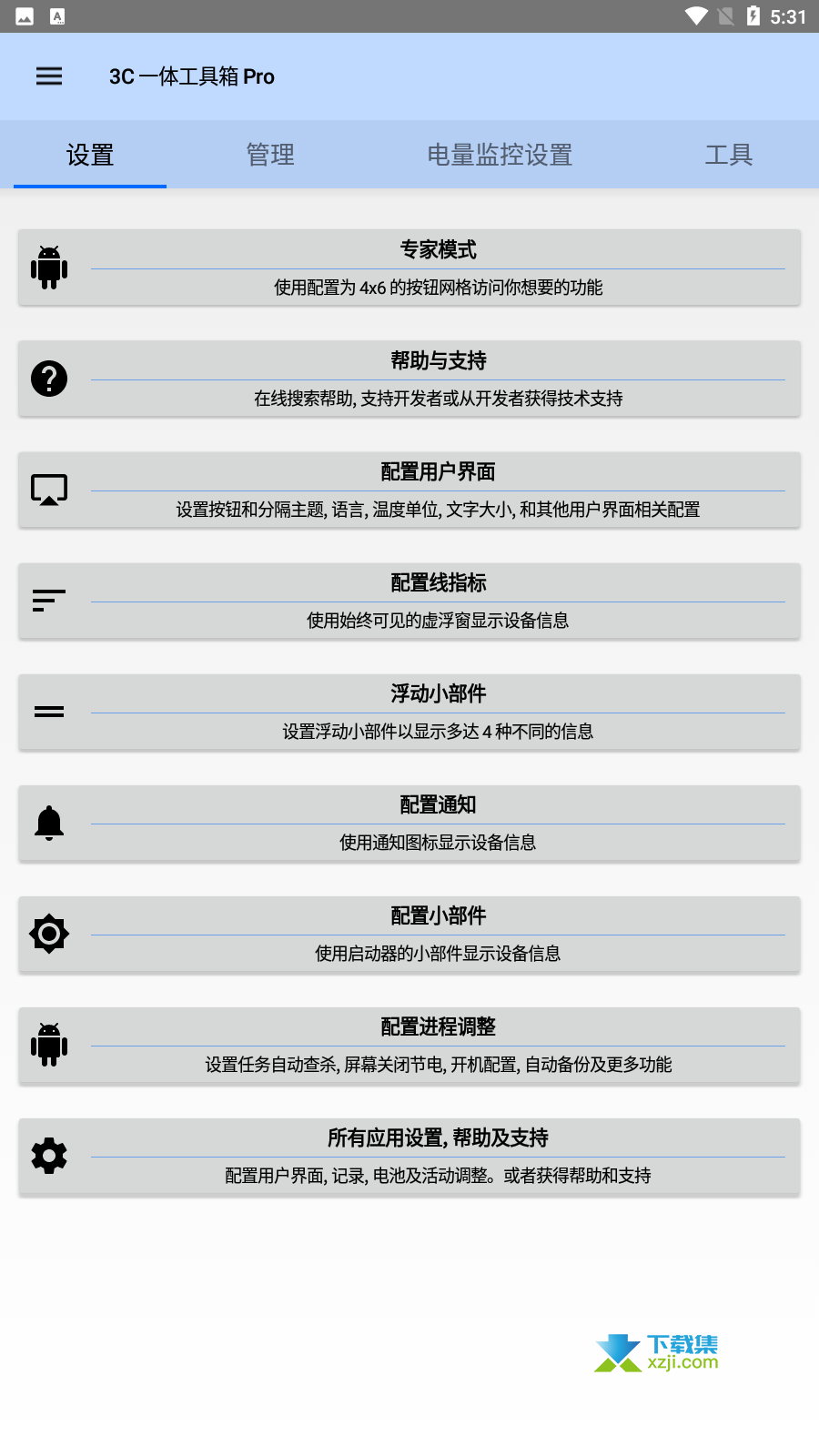The height and width of the screenshot is (1456, 819).
Task: Select the 设置 tab
Action: click(x=90, y=155)
